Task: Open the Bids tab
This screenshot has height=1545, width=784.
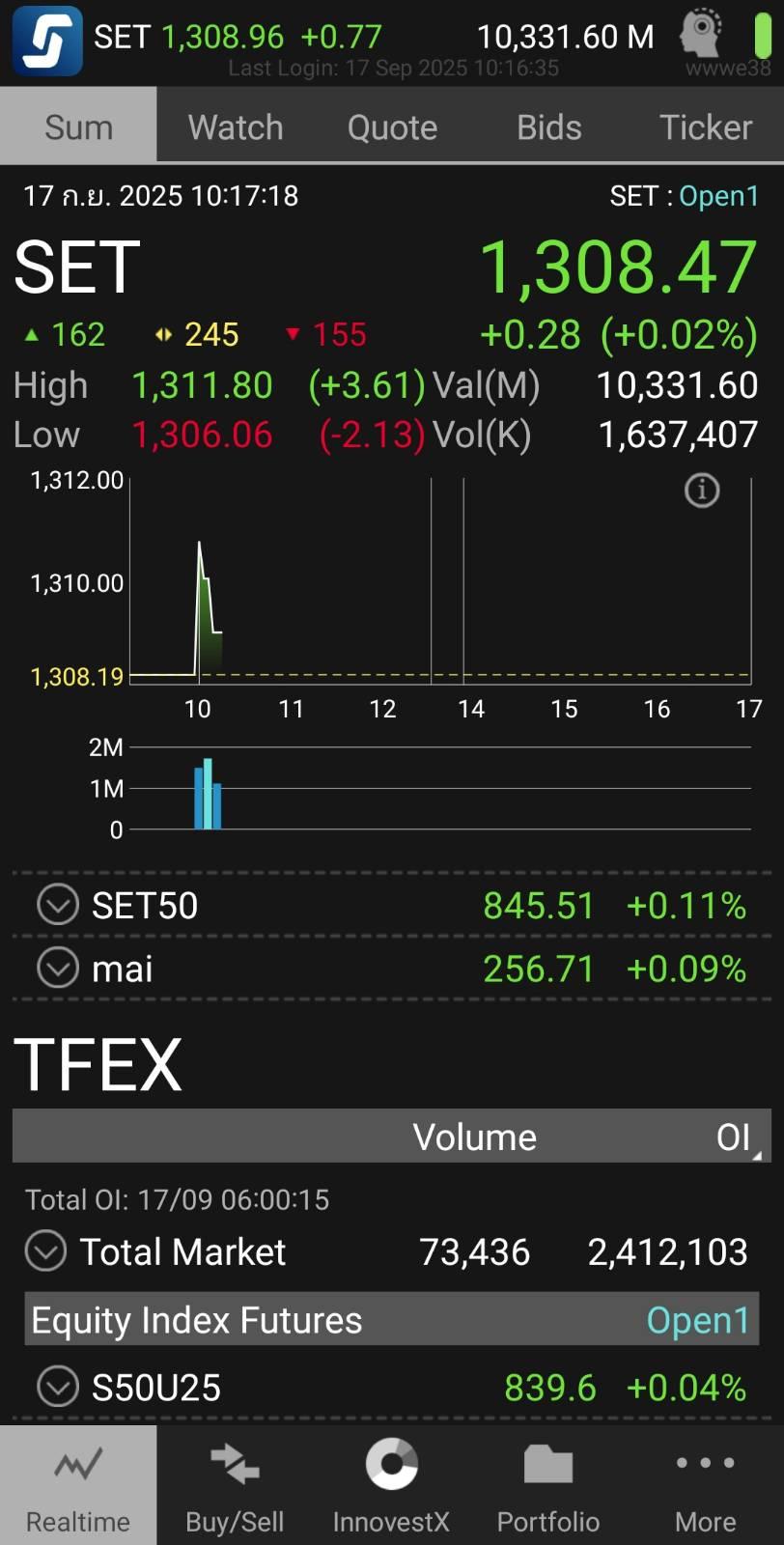Action: [549, 126]
